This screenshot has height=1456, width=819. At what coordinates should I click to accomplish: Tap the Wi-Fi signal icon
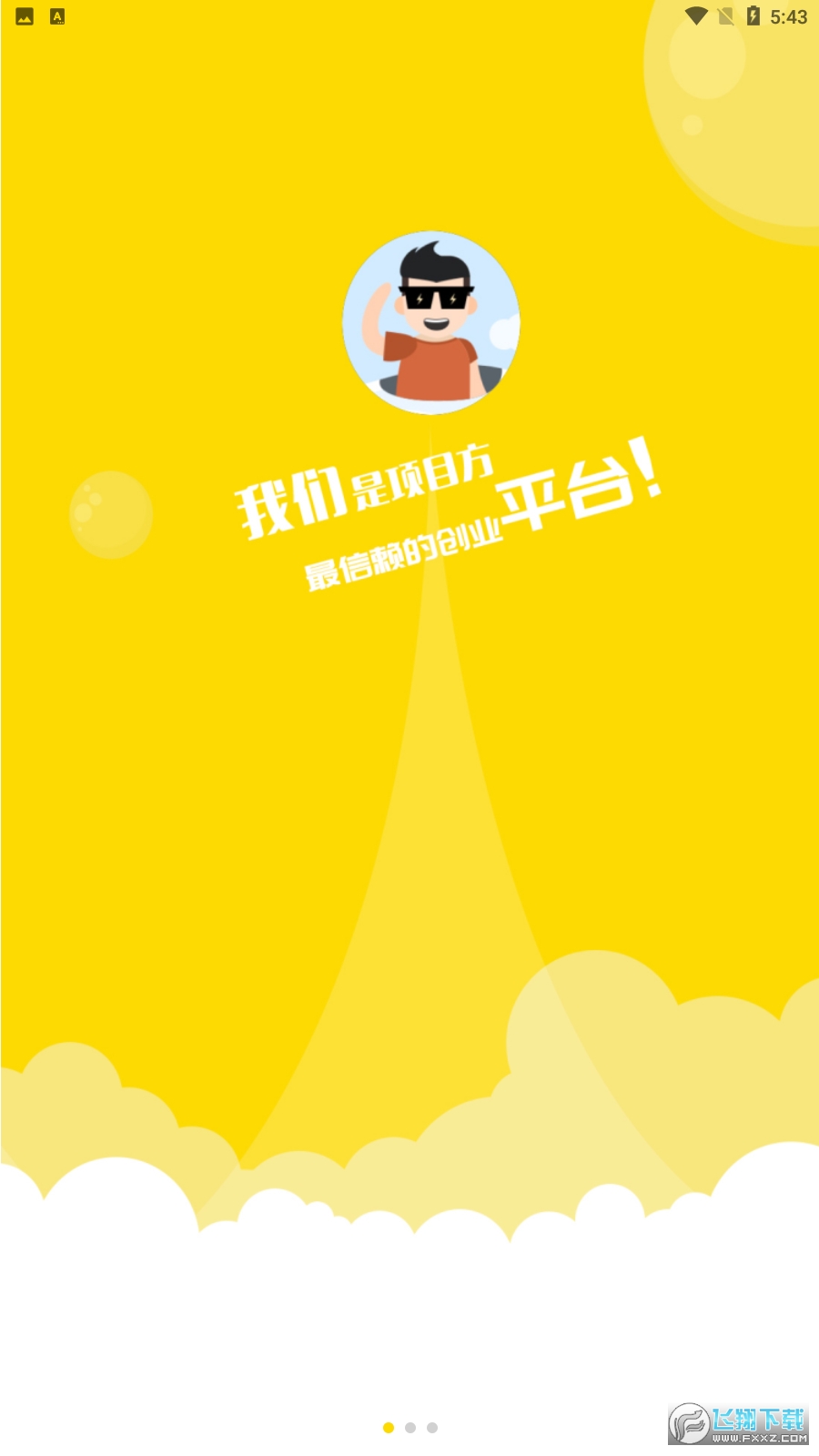click(x=697, y=14)
